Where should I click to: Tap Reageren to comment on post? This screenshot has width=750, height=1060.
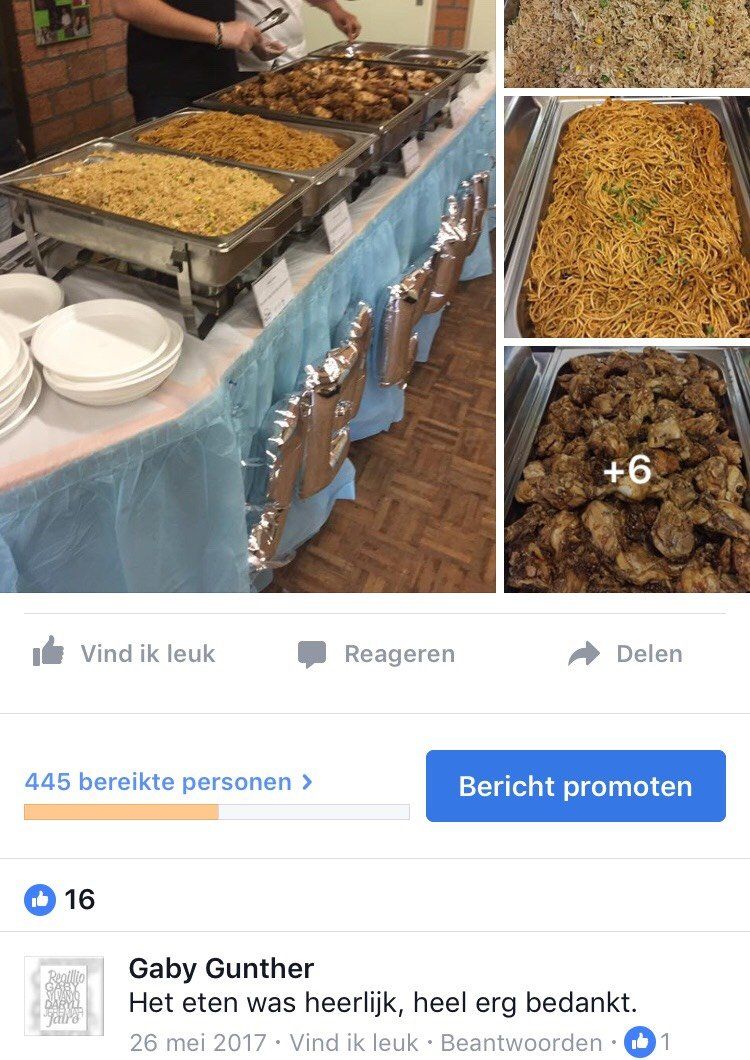[376, 654]
